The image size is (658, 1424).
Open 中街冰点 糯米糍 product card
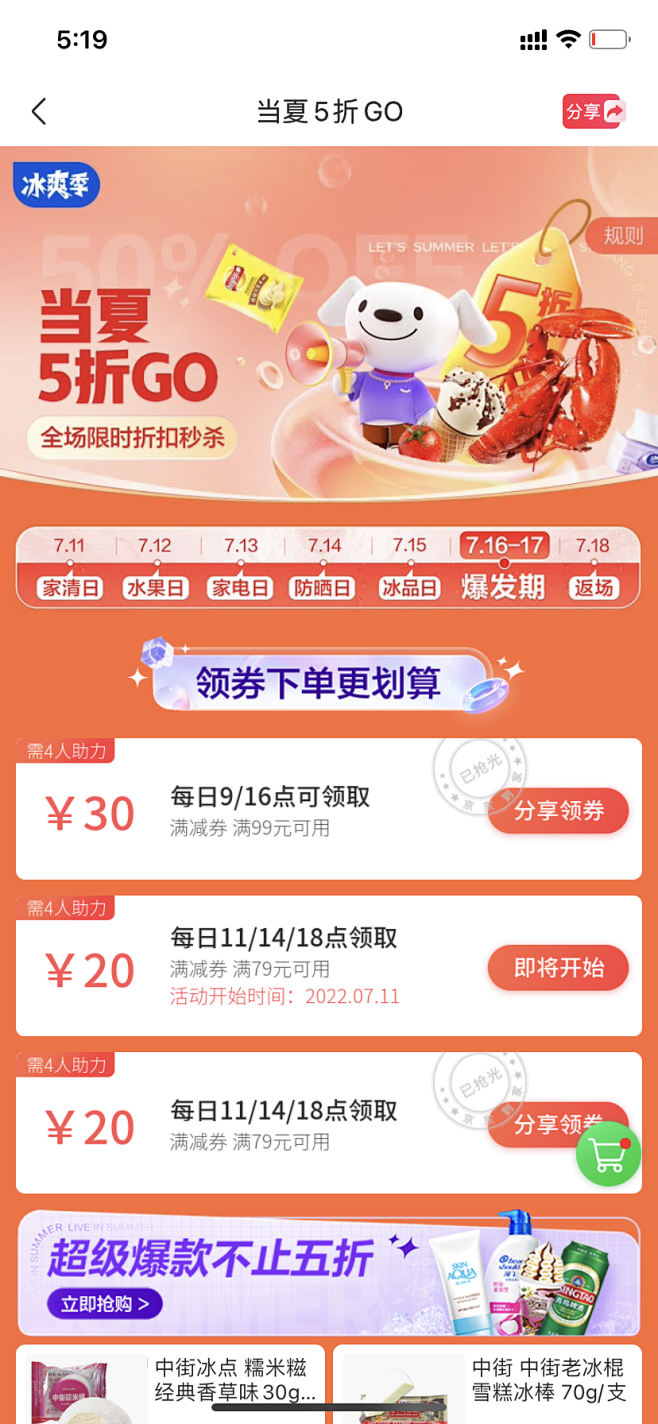[x=170, y=1385]
